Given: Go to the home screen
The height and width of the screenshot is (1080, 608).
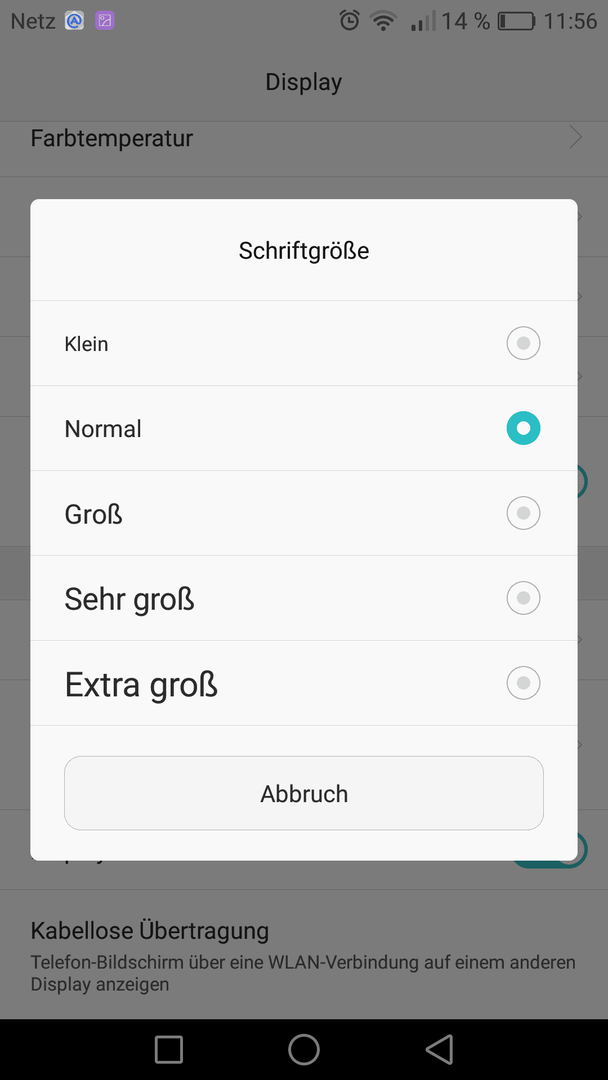Looking at the screenshot, I should (304, 1049).
